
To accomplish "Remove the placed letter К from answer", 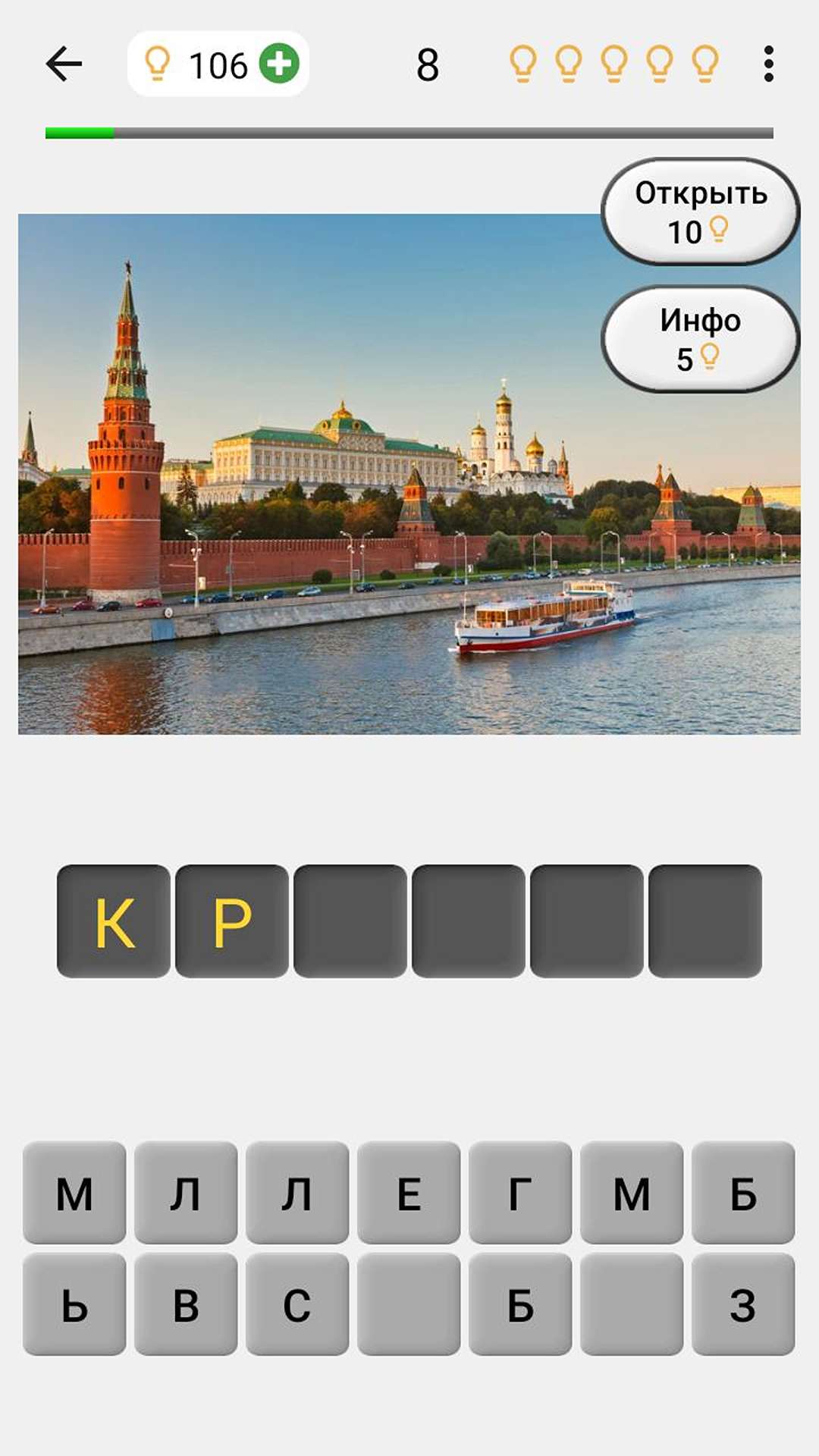I will point(114,921).
